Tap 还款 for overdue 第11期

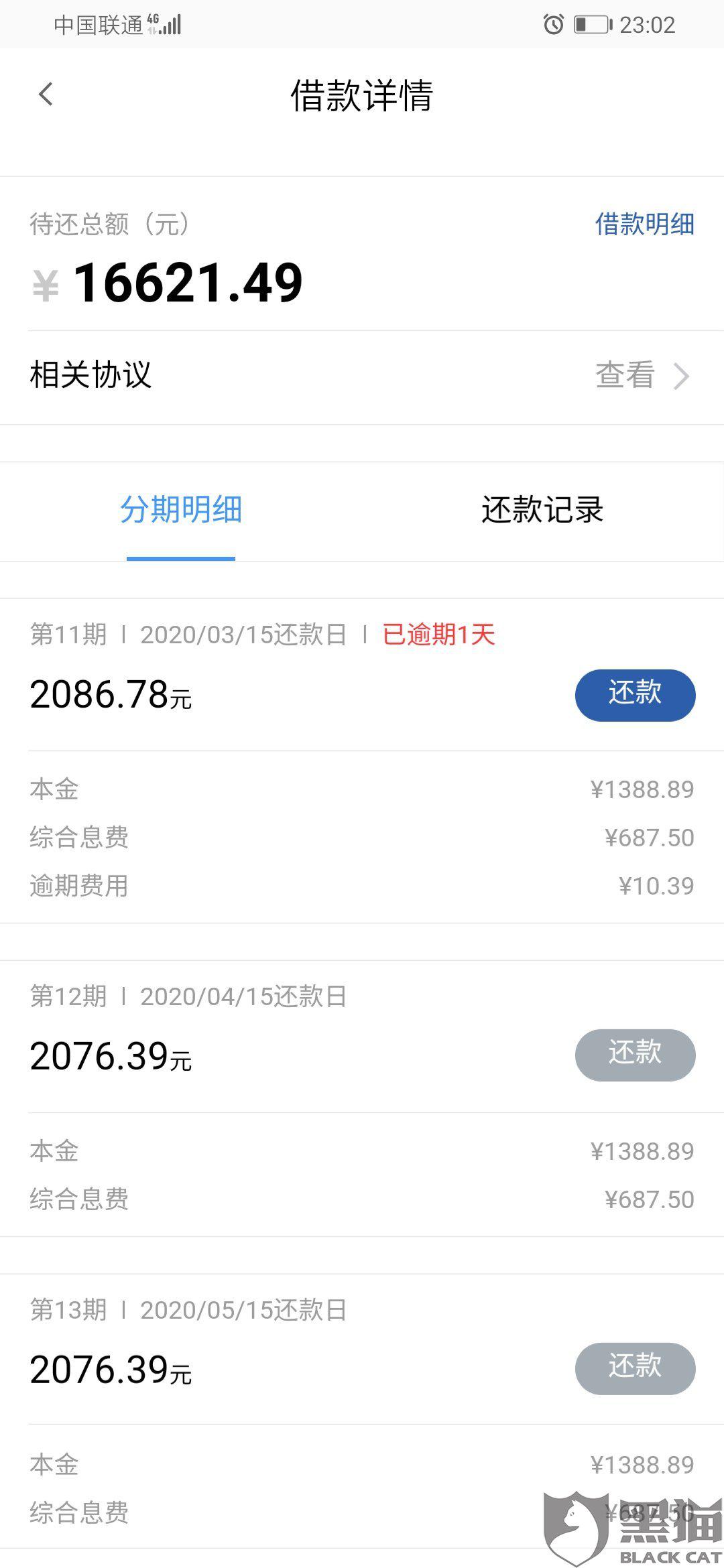coord(635,695)
